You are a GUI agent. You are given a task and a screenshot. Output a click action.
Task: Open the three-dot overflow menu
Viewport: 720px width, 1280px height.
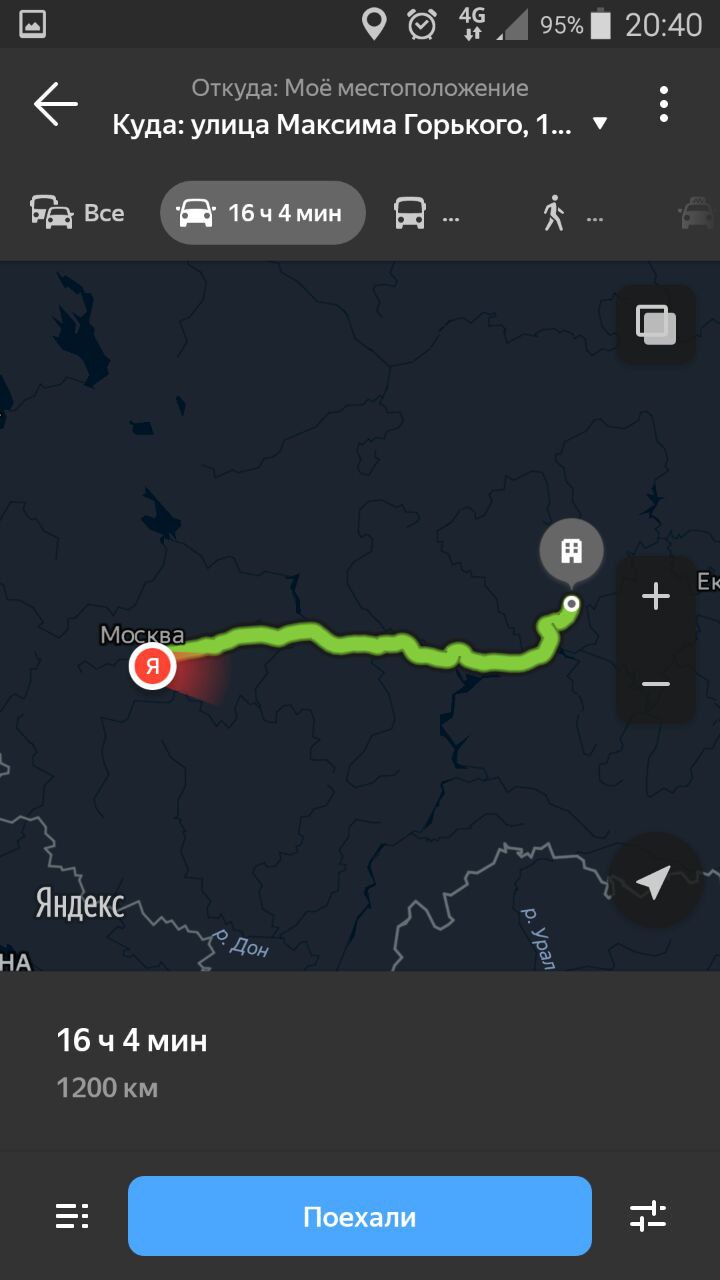tap(663, 104)
